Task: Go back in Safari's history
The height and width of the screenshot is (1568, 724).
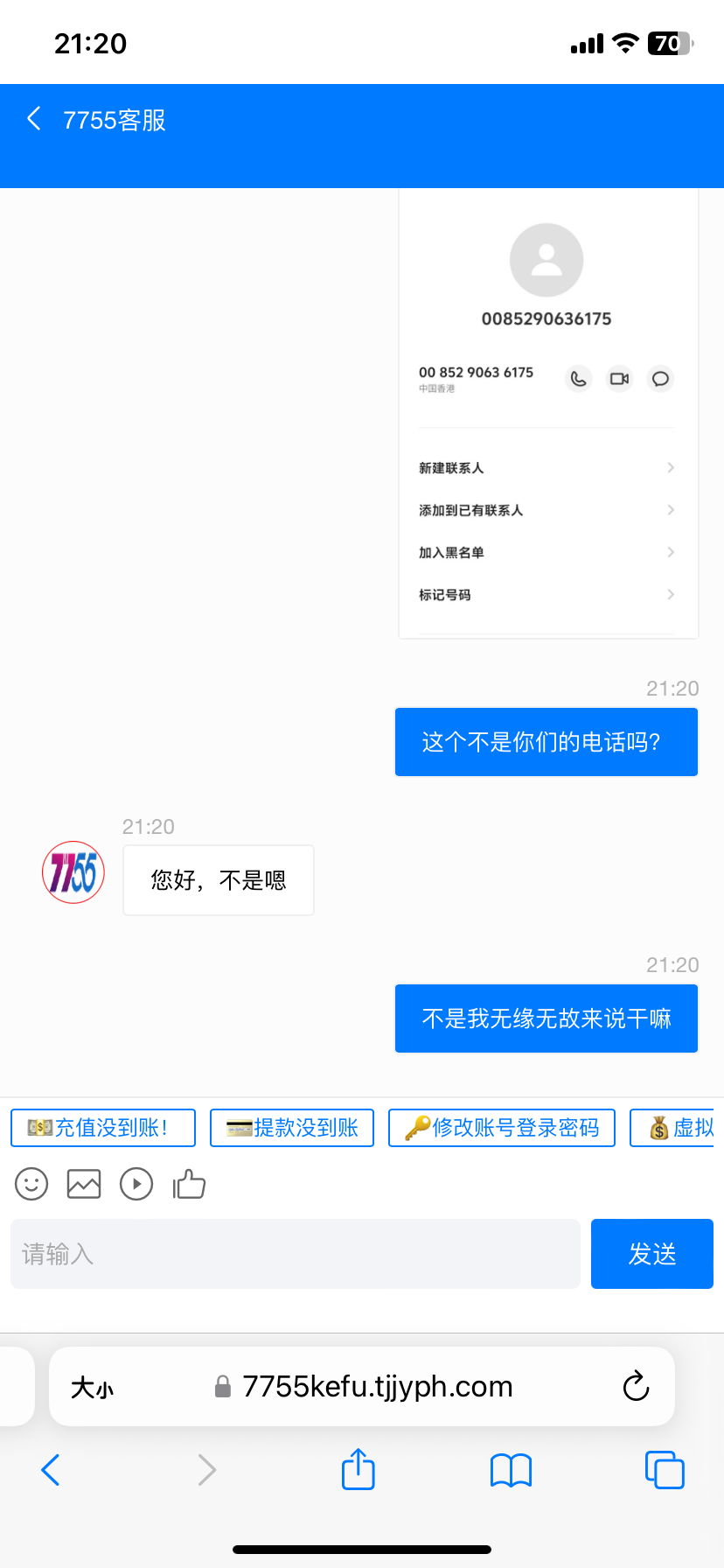Action: click(51, 1470)
